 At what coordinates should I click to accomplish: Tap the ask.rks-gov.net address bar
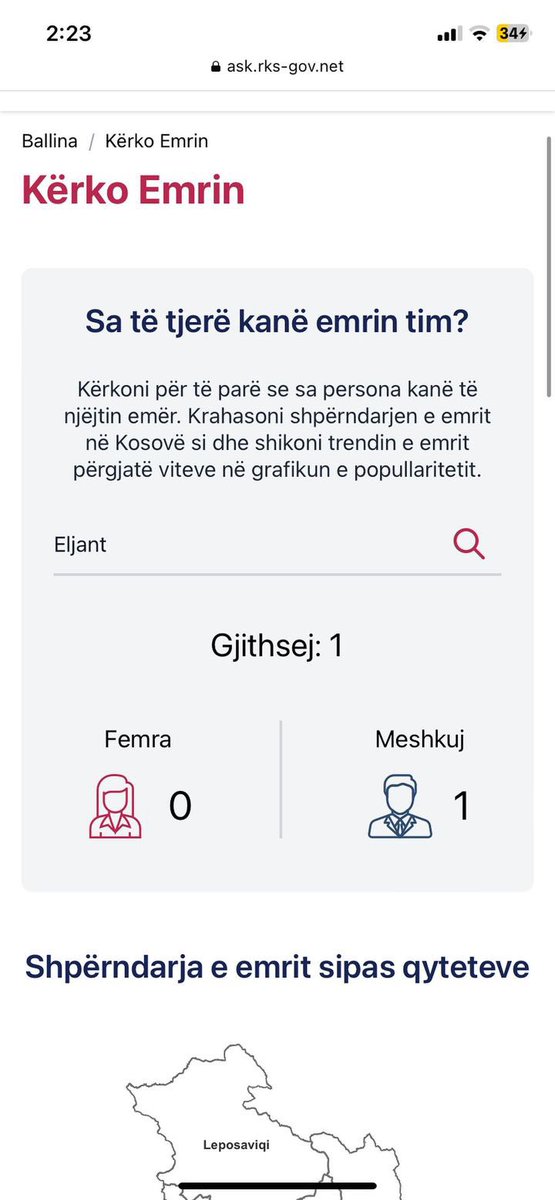pyautogui.click(x=277, y=66)
